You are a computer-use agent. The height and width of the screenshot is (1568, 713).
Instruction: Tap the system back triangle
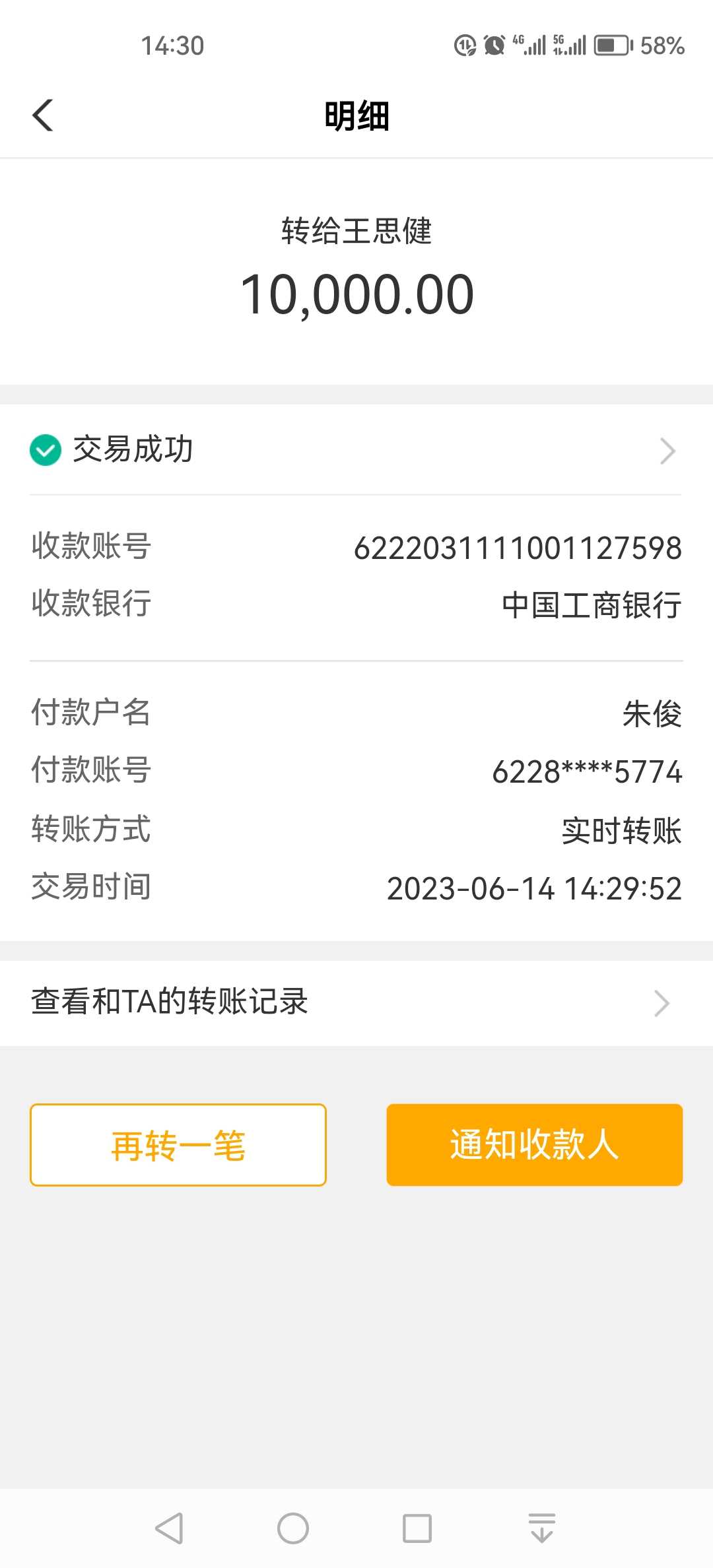click(169, 1528)
